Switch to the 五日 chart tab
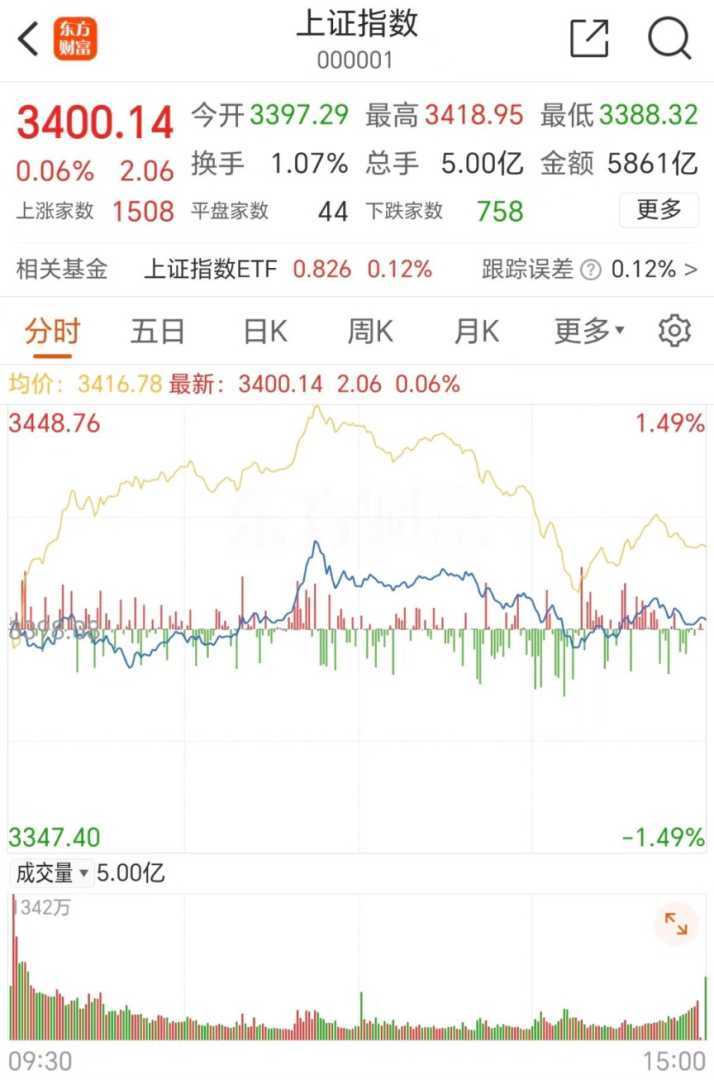 click(158, 331)
